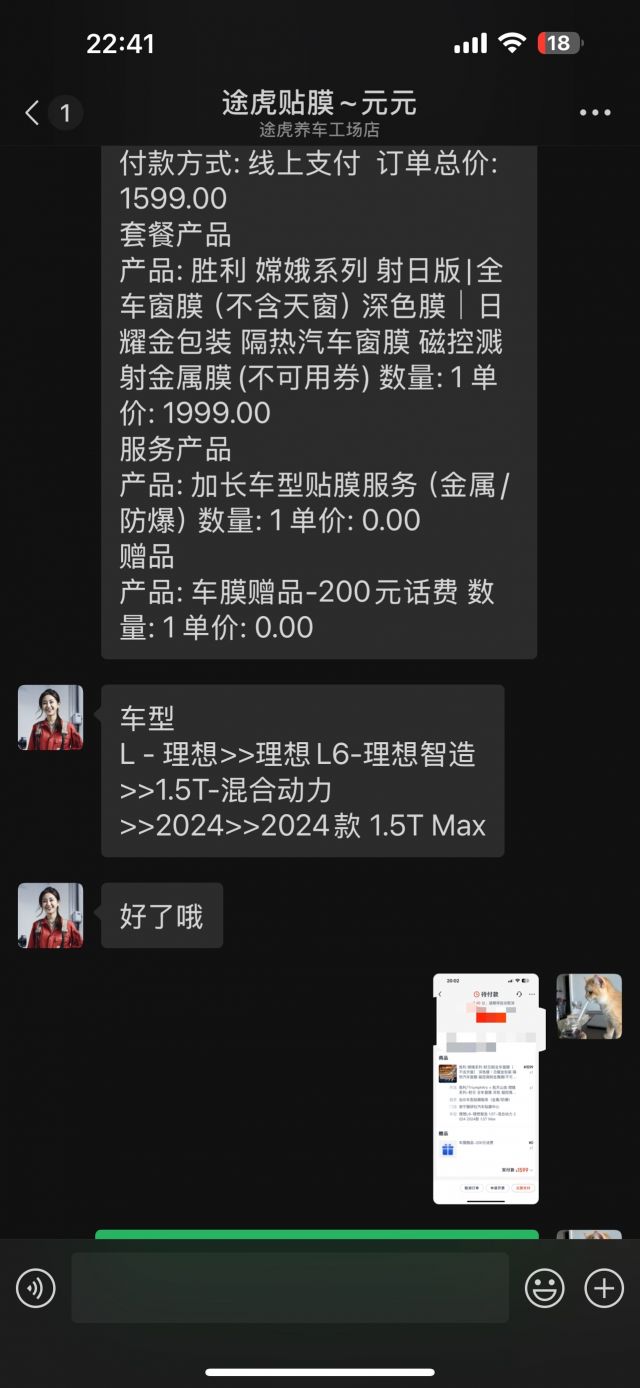Open the cat avatar next to the sent screenshot
The width and height of the screenshot is (640, 1388).
(589, 1006)
